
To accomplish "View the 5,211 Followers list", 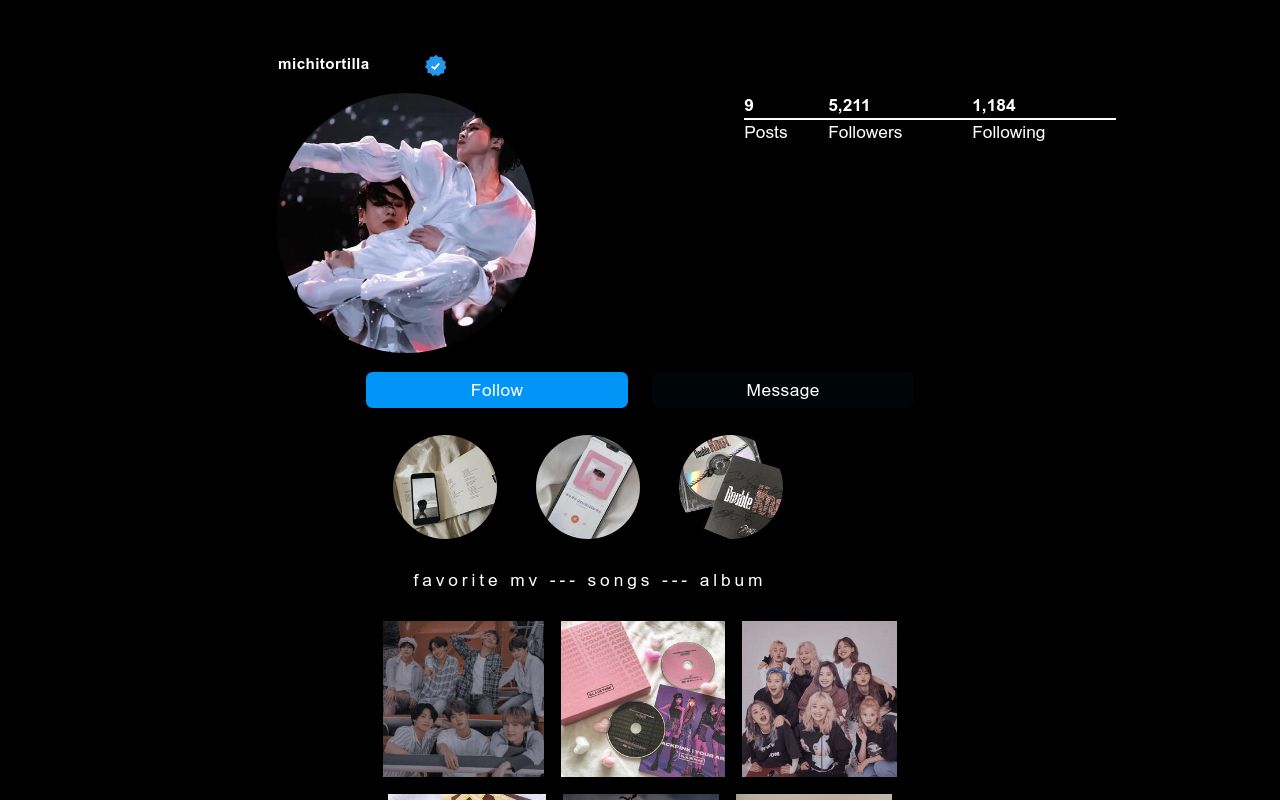I will click(x=864, y=119).
